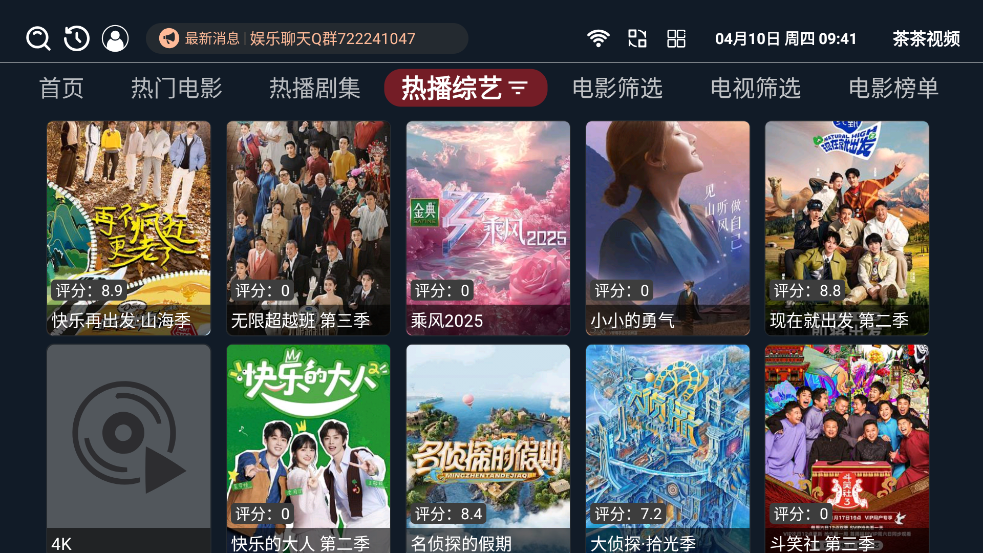Switch to the 电影筛选 tab

(617, 88)
